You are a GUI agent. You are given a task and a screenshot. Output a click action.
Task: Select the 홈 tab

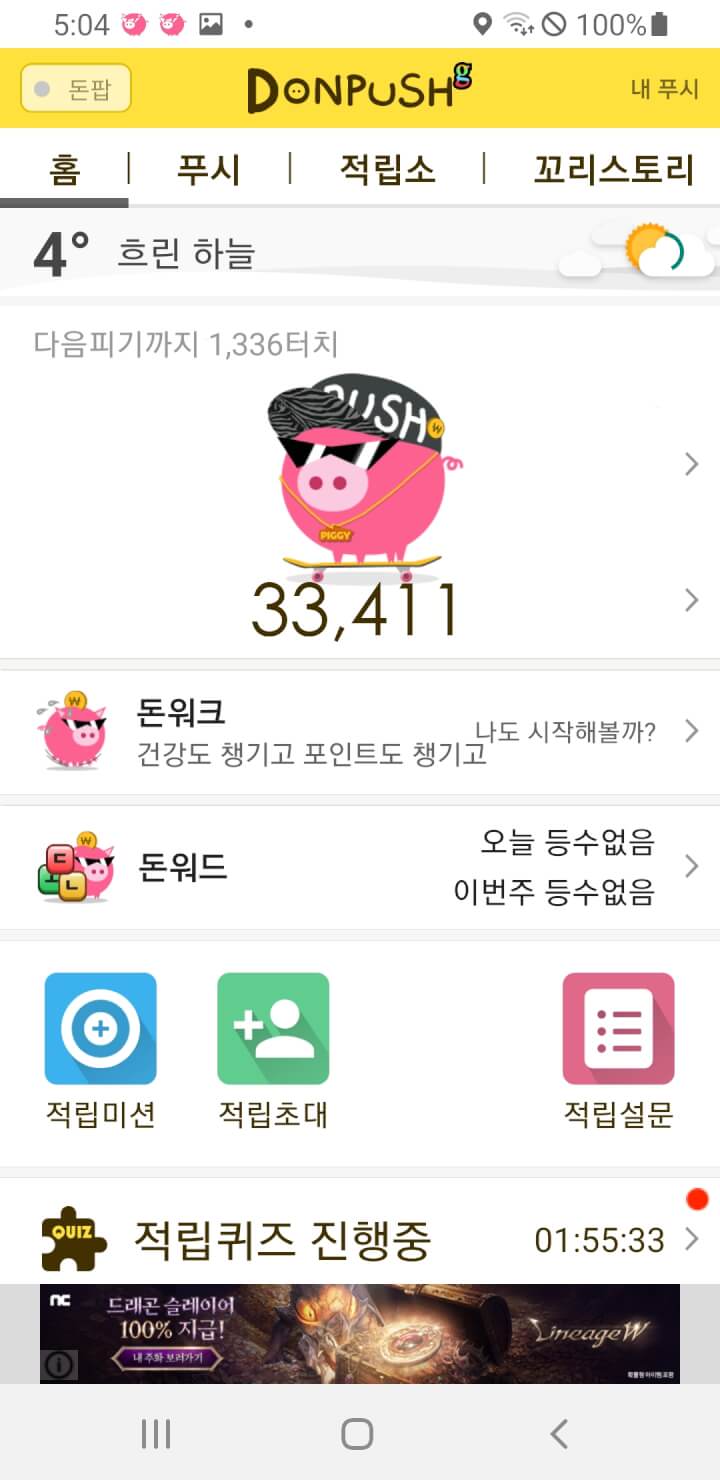(x=64, y=169)
